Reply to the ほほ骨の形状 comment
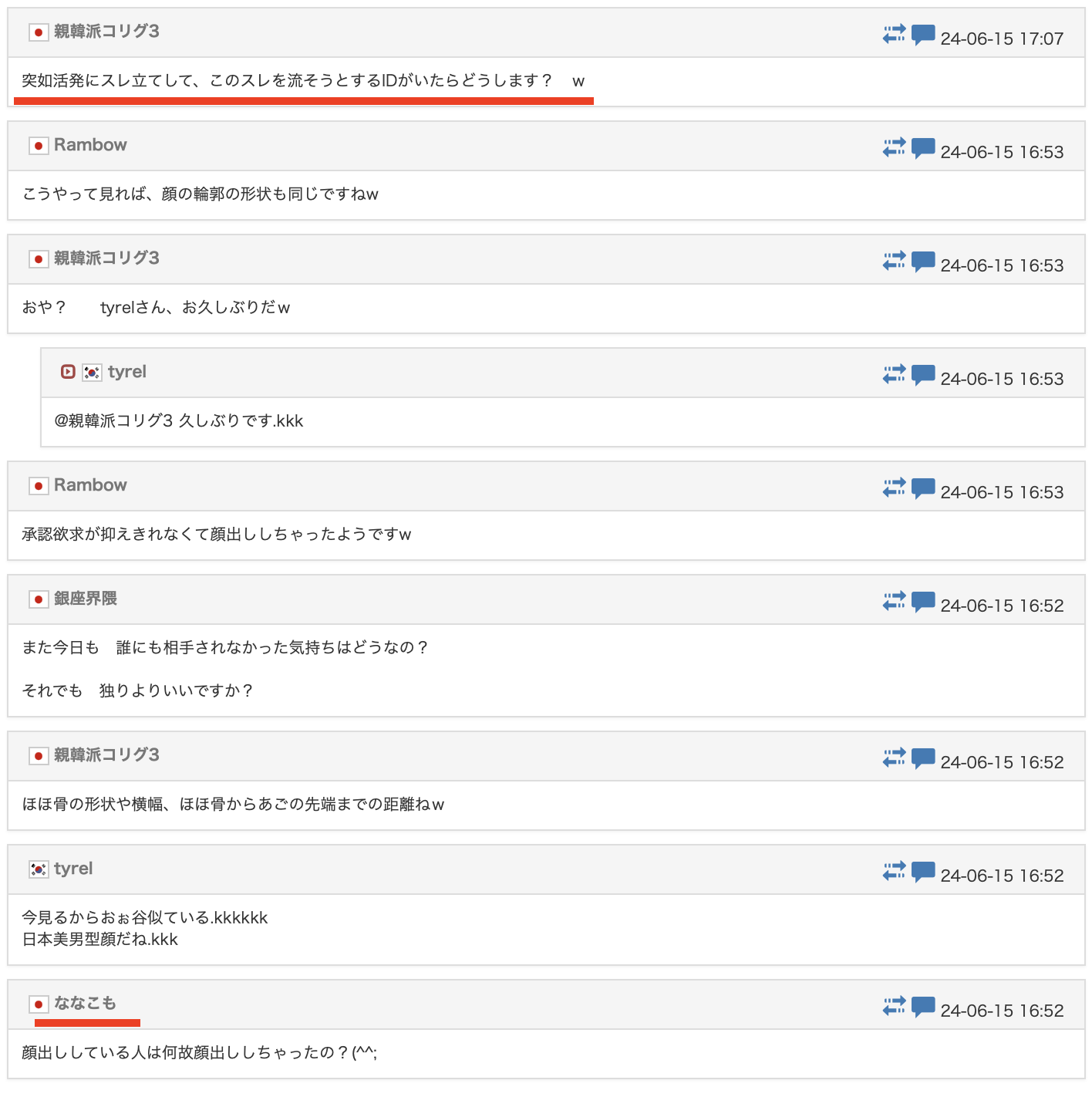Viewport: 1092px width, 1097px height. coord(922,758)
